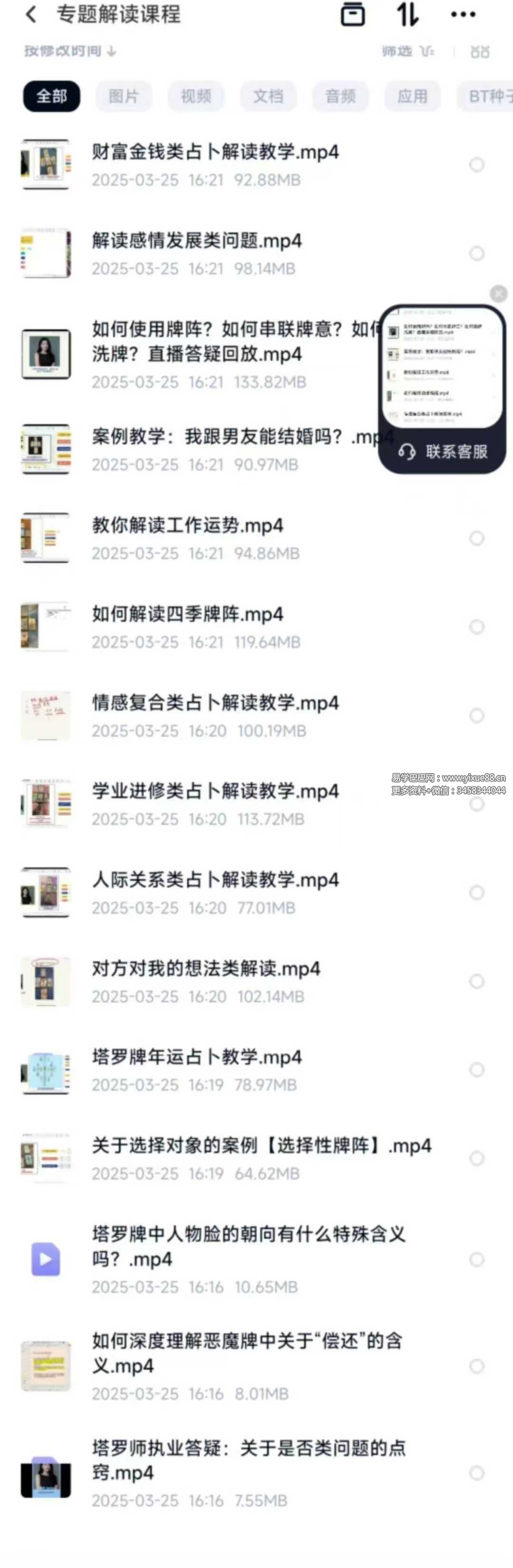Contact customer service via 联系客服

point(443,452)
